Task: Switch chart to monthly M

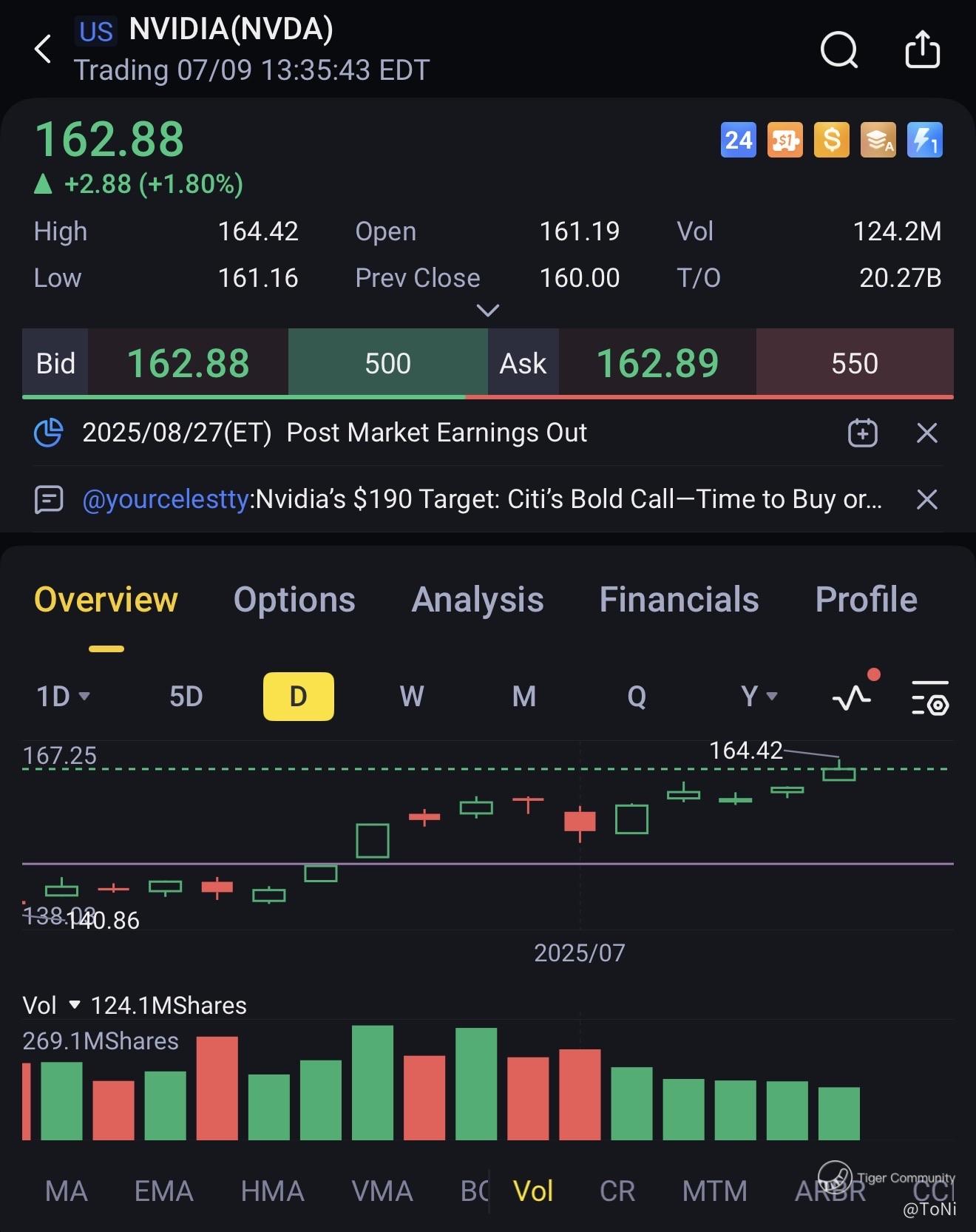Action: 523,696
